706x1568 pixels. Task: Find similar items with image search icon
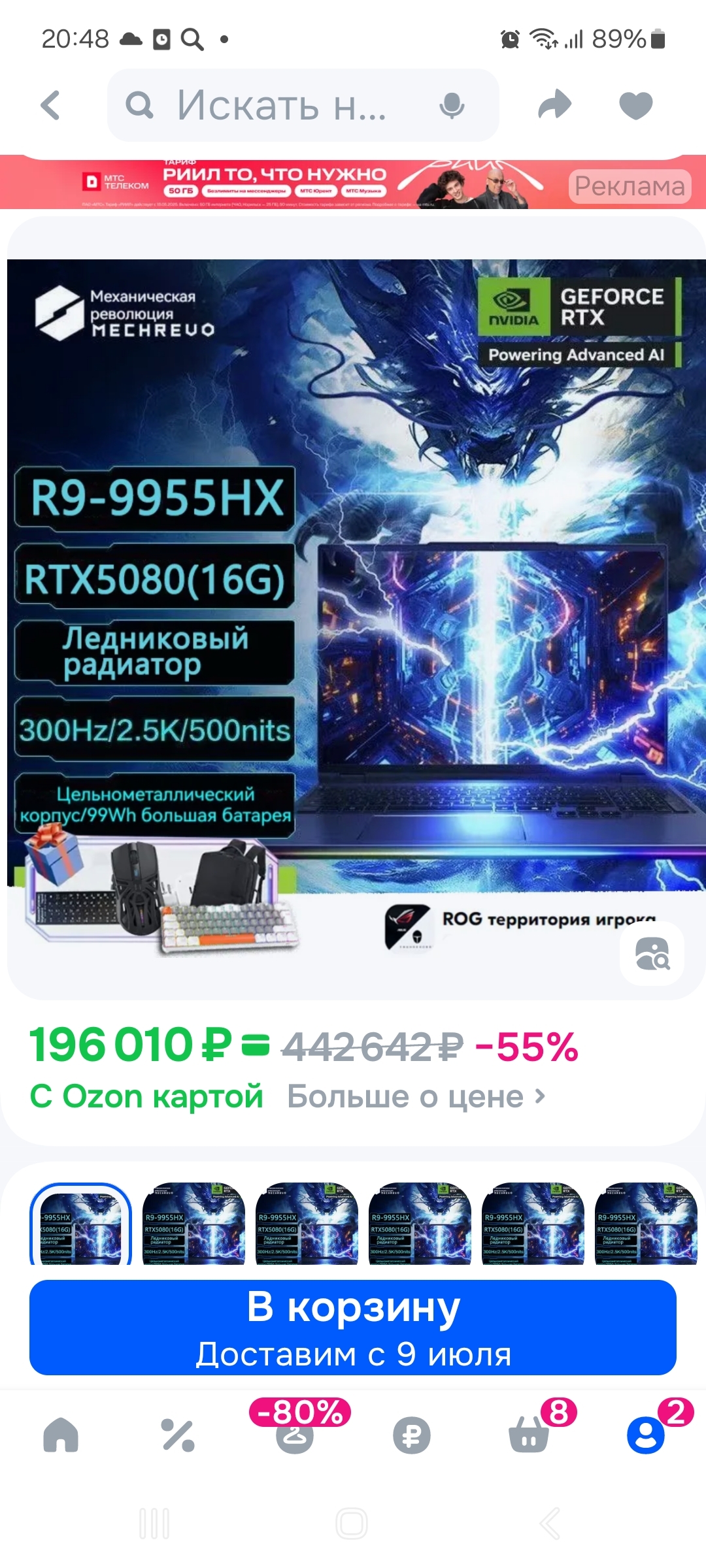click(652, 953)
